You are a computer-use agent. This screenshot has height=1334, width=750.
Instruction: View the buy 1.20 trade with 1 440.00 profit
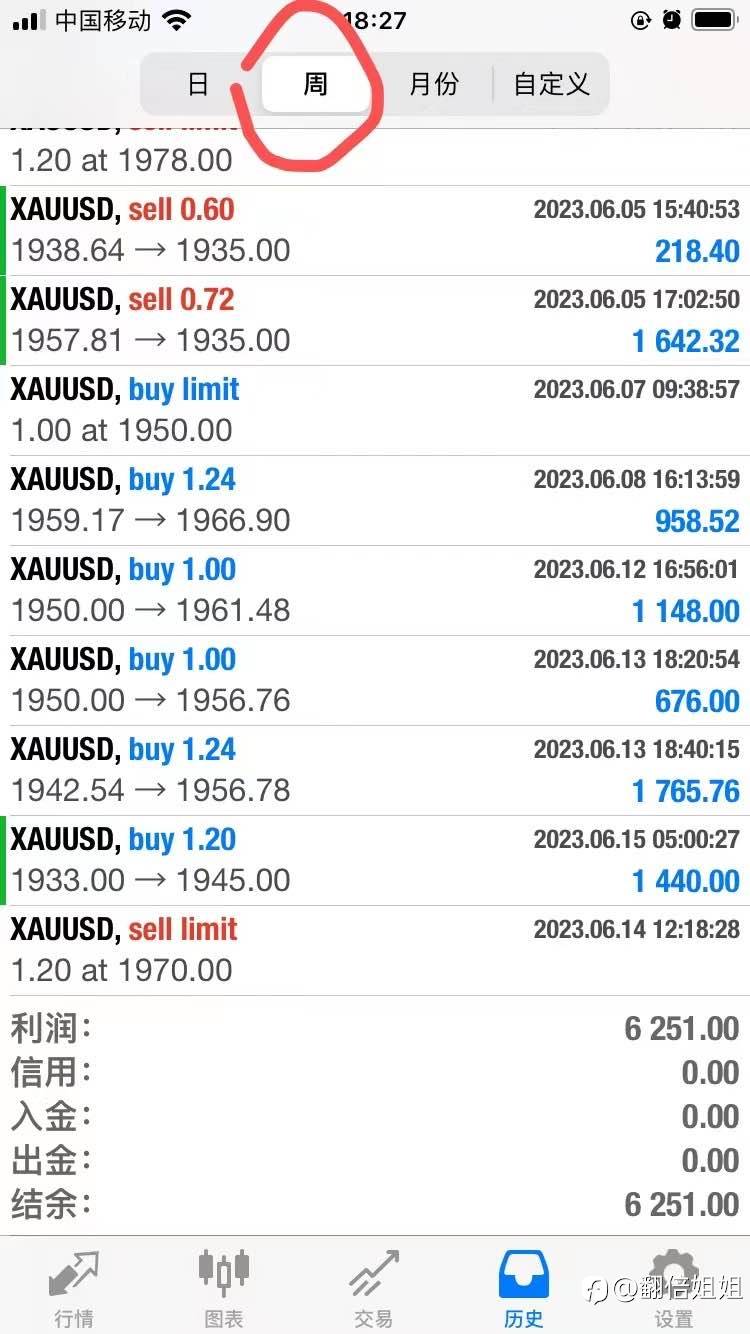click(375, 860)
